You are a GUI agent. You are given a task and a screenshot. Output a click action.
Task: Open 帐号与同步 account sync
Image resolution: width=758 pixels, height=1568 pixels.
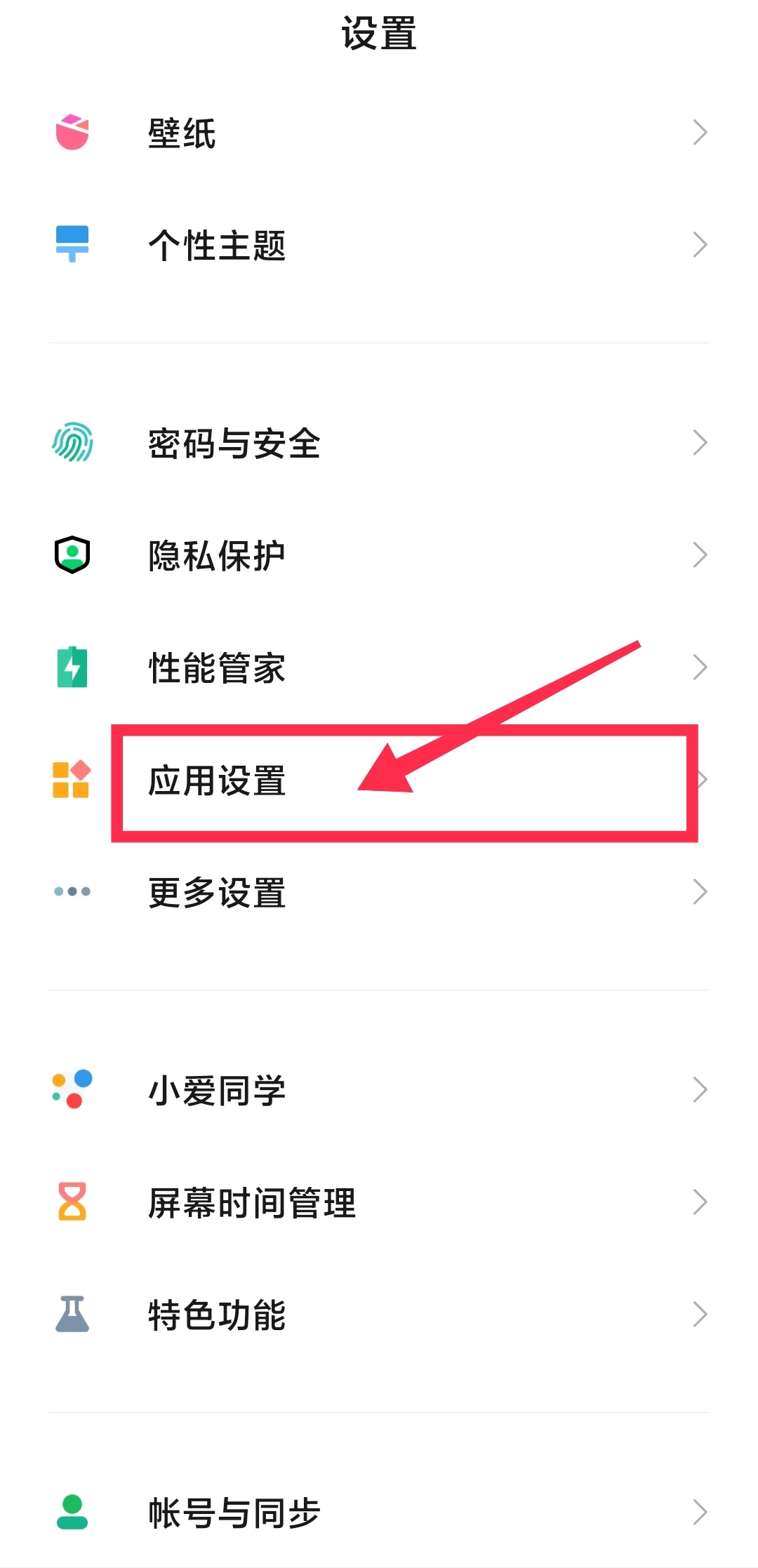[x=379, y=1513]
